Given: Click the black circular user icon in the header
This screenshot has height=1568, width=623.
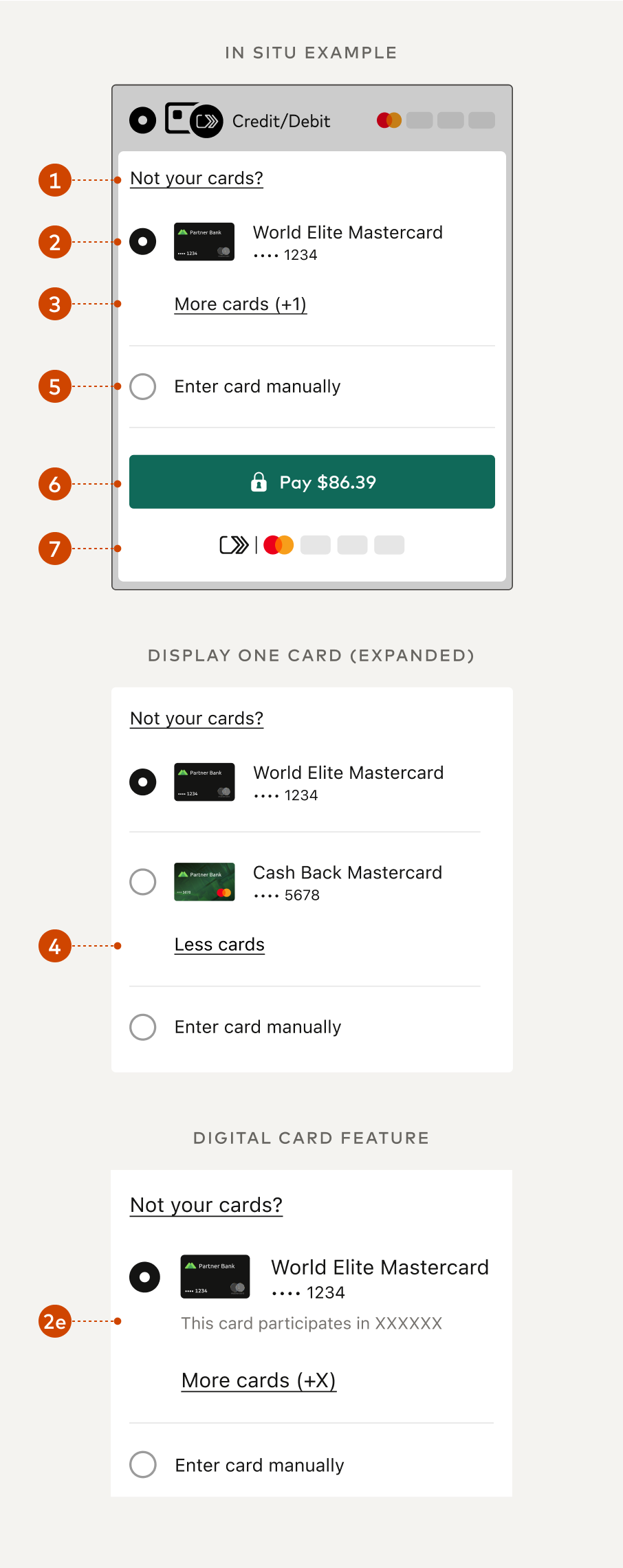Looking at the screenshot, I should (142, 120).
